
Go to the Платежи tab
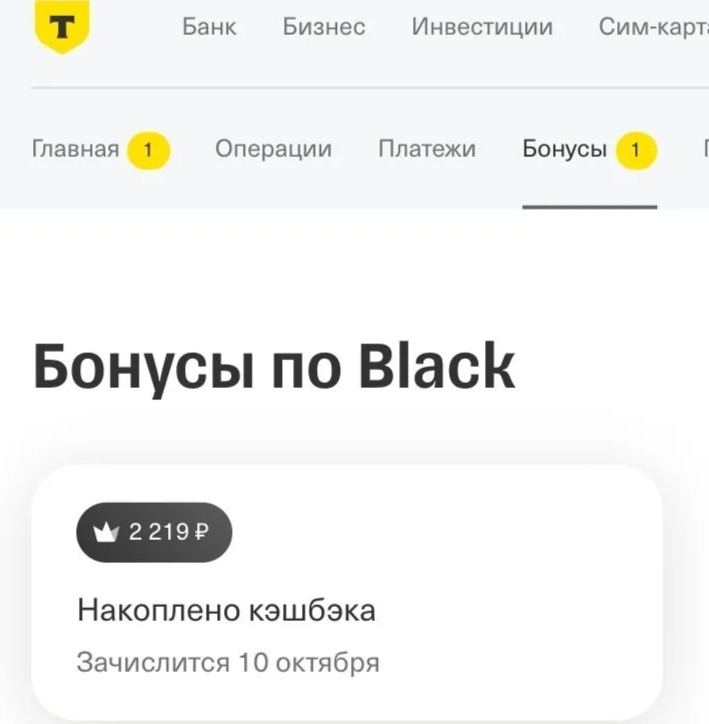pos(427,150)
